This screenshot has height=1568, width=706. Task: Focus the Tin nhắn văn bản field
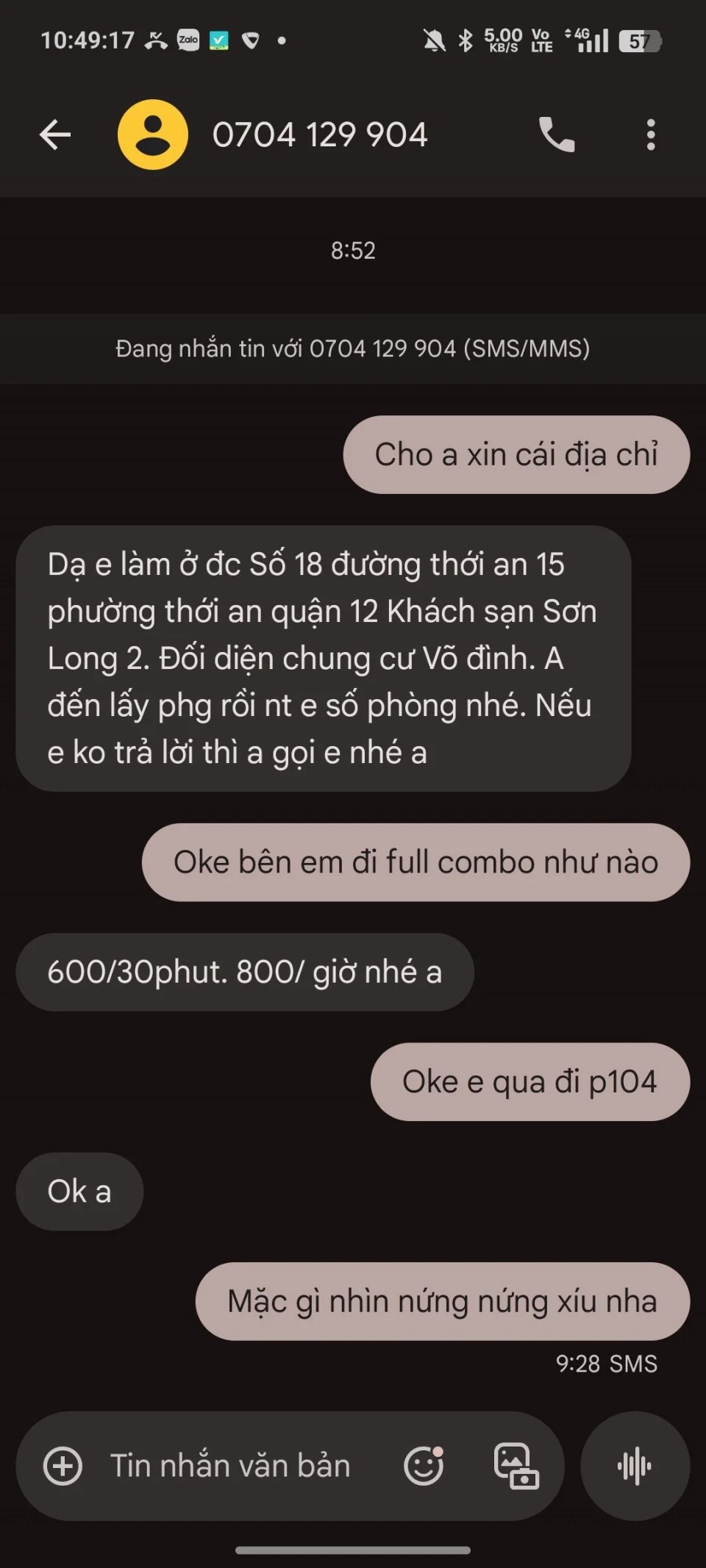tap(230, 1466)
